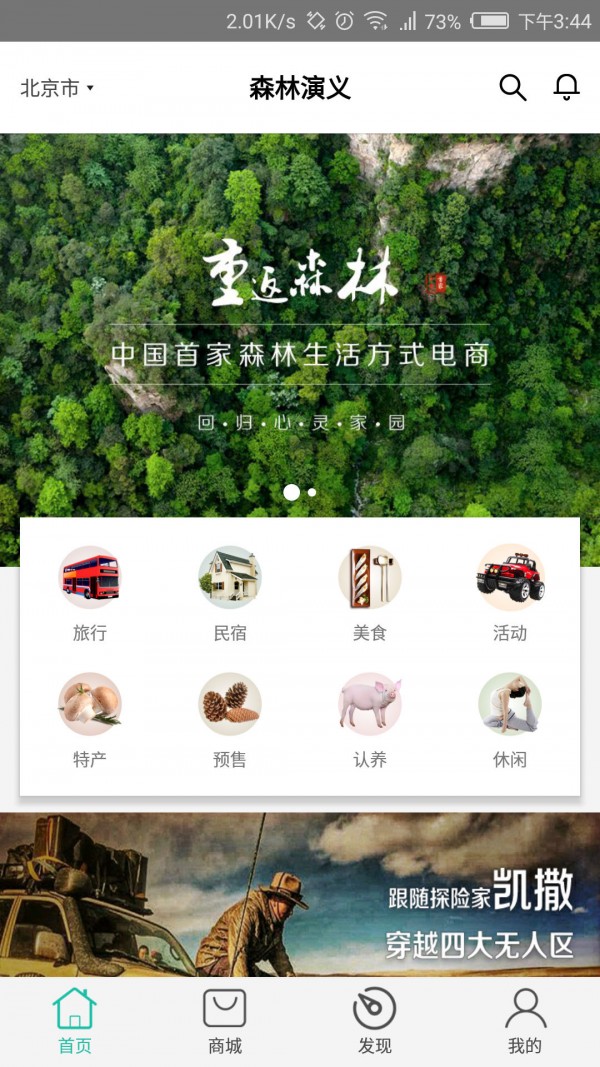Open the 特产 category
Image resolution: width=600 pixels, height=1067 pixels.
click(x=90, y=718)
